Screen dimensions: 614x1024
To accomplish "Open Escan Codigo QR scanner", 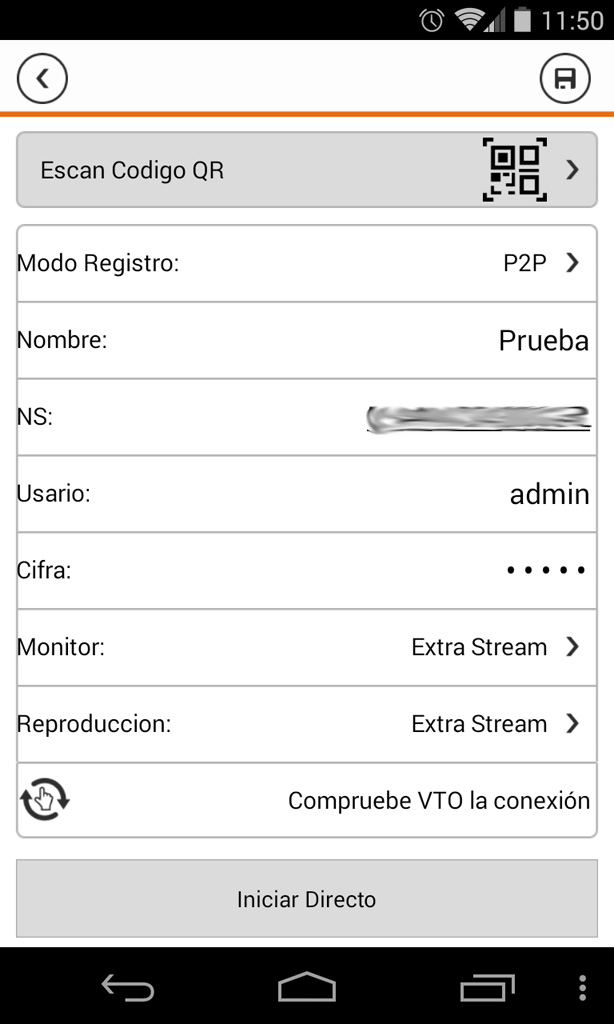I will (x=307, y=170).
